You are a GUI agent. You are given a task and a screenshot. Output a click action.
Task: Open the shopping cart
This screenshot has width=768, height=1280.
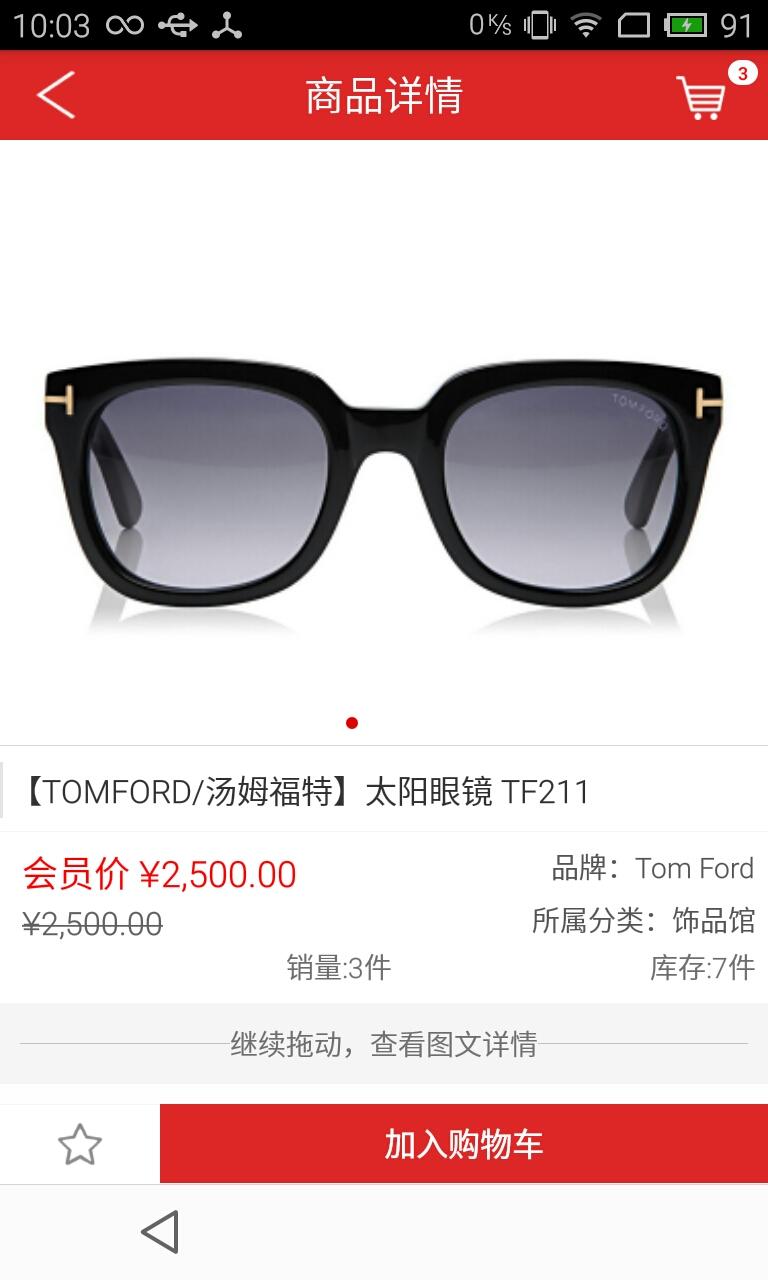click(x=703, y=97)
